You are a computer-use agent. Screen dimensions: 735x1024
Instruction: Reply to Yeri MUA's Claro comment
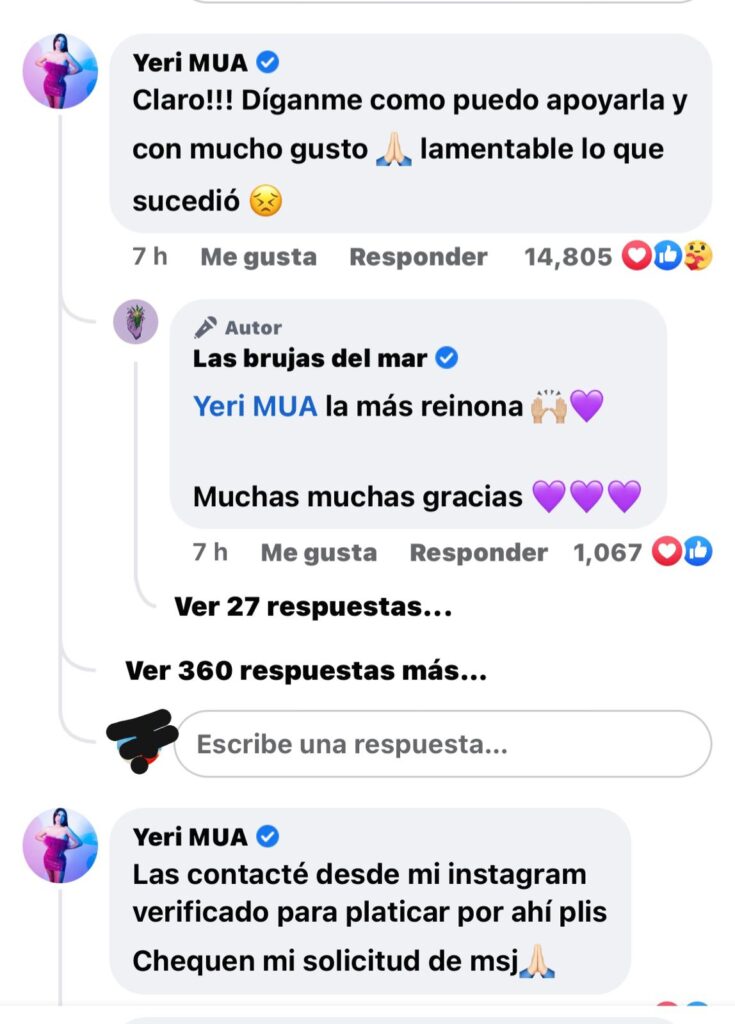(418, 257)
